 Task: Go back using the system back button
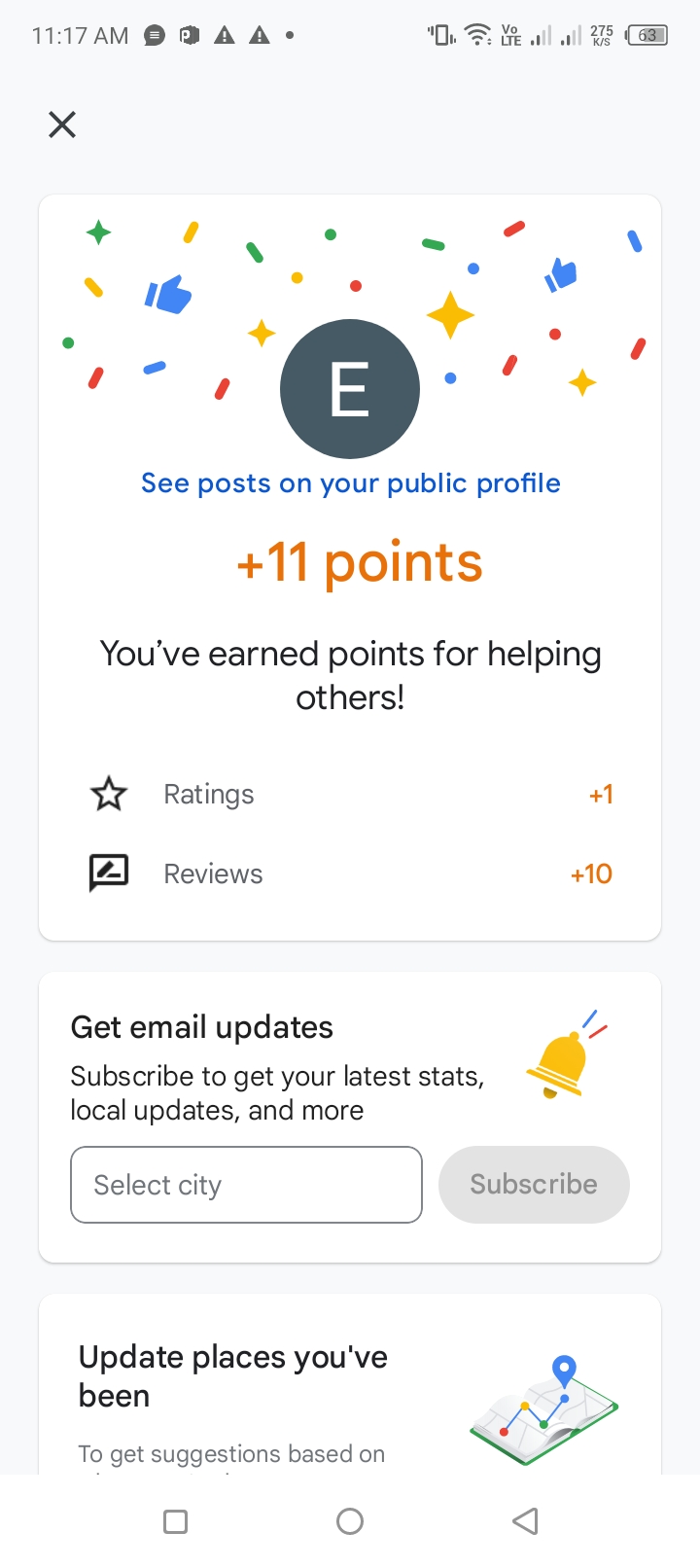point(525,1521)
